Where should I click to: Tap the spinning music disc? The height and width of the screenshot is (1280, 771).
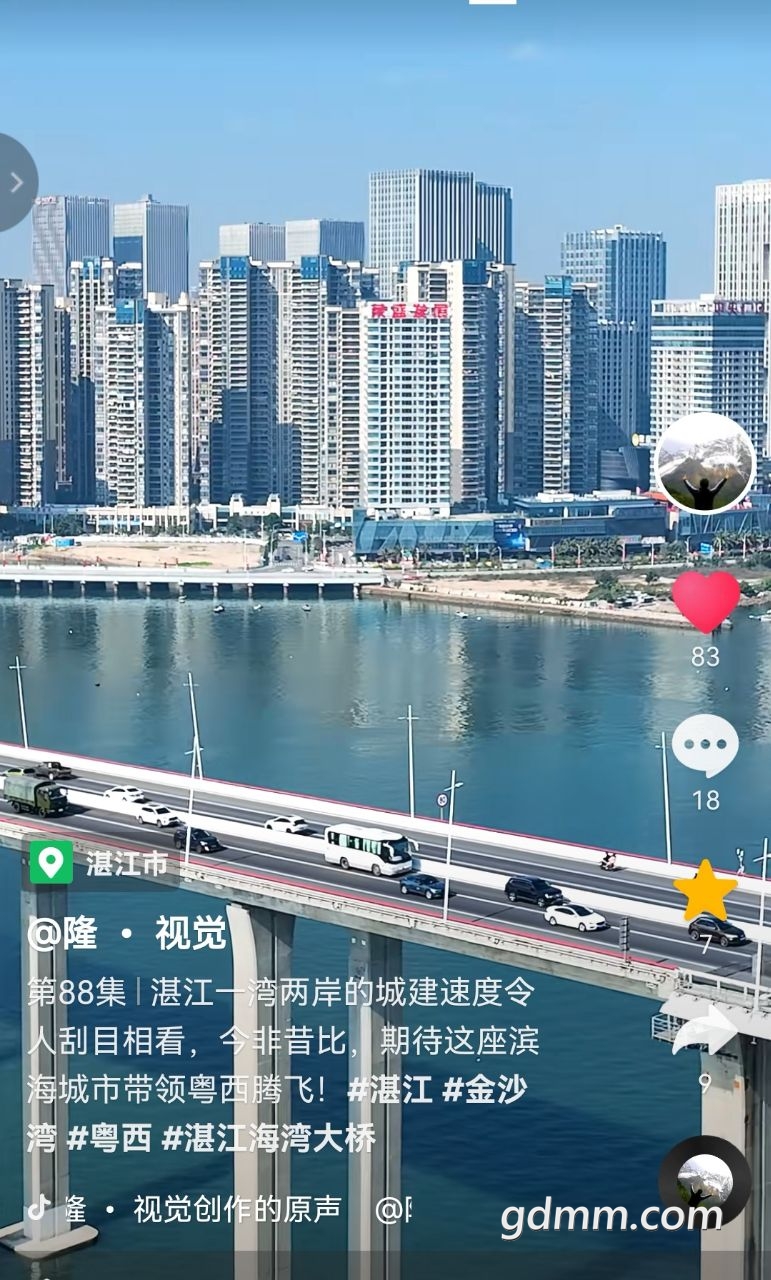pyautogui.click(x=705, y=1181)
